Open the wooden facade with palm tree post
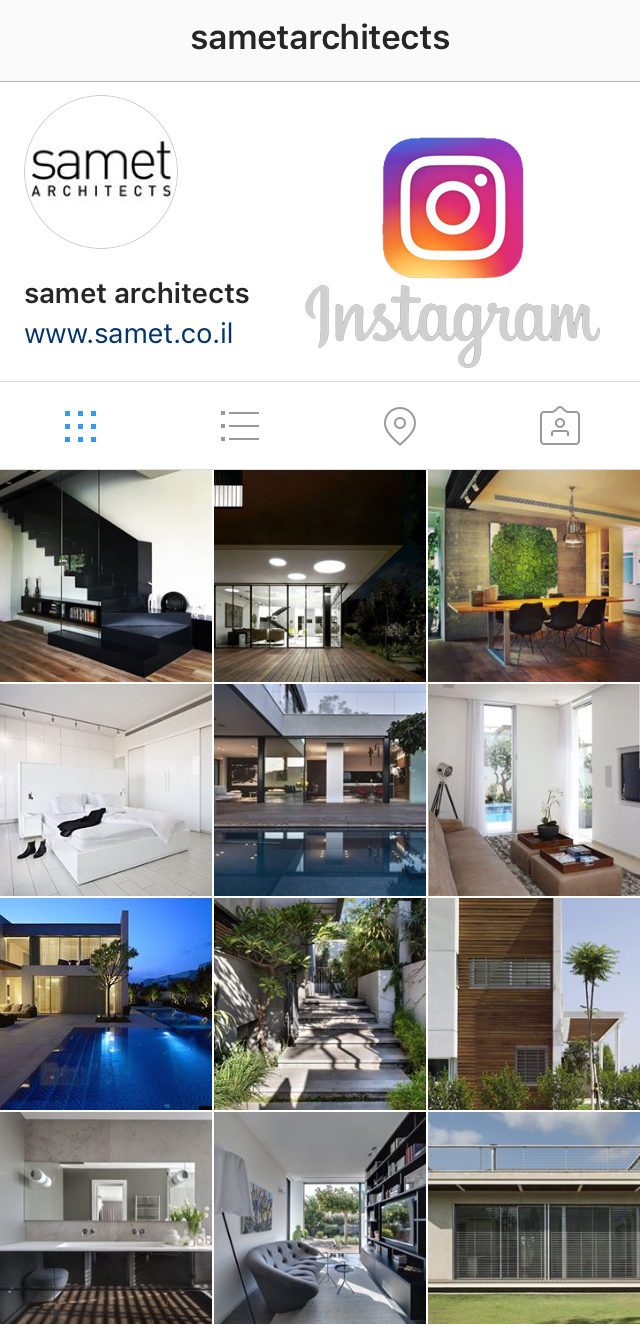The height and width of the screenshot is (1326, 640). 534,1003
